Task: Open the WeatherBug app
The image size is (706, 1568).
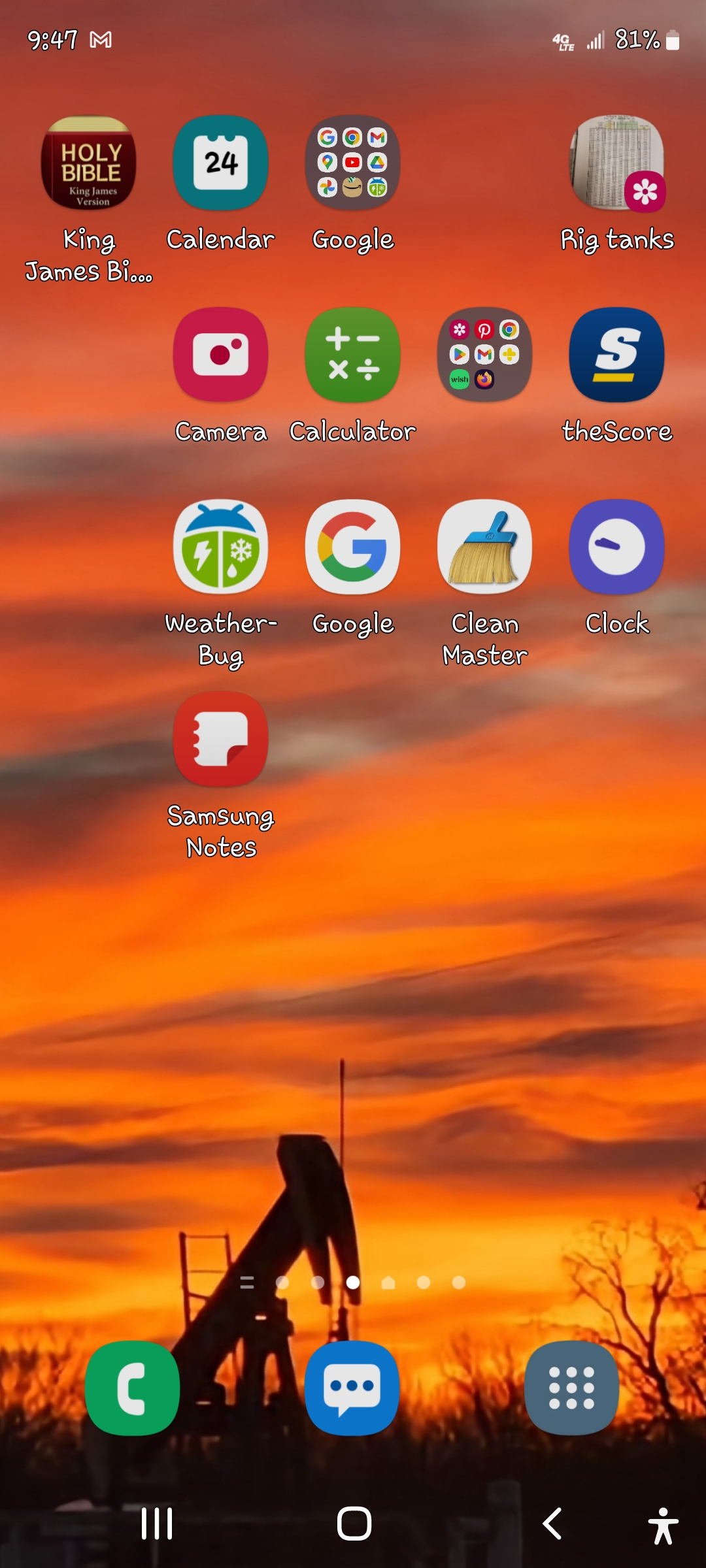Action: [221, 547]
